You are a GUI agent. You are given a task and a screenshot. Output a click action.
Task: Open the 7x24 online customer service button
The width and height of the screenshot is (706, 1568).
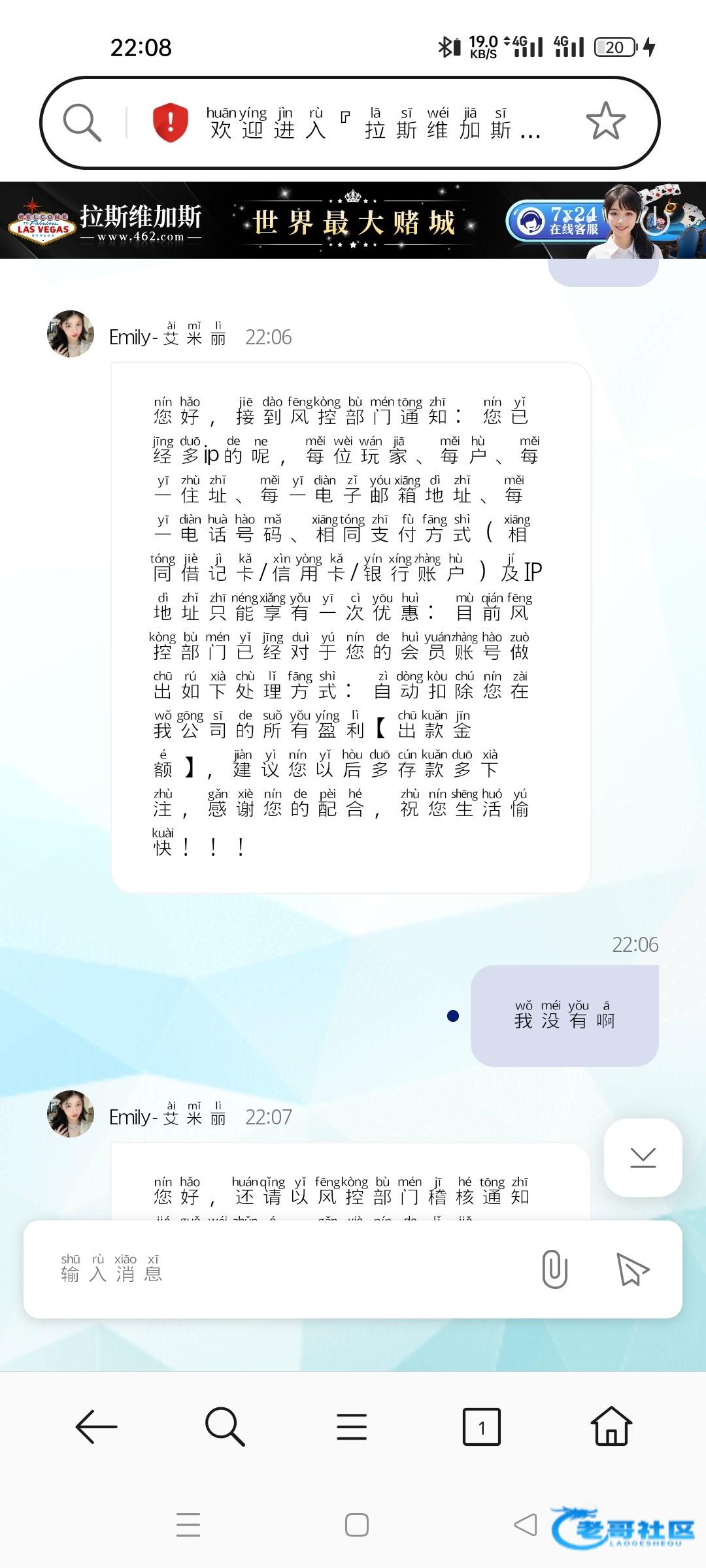click(556, 221)
